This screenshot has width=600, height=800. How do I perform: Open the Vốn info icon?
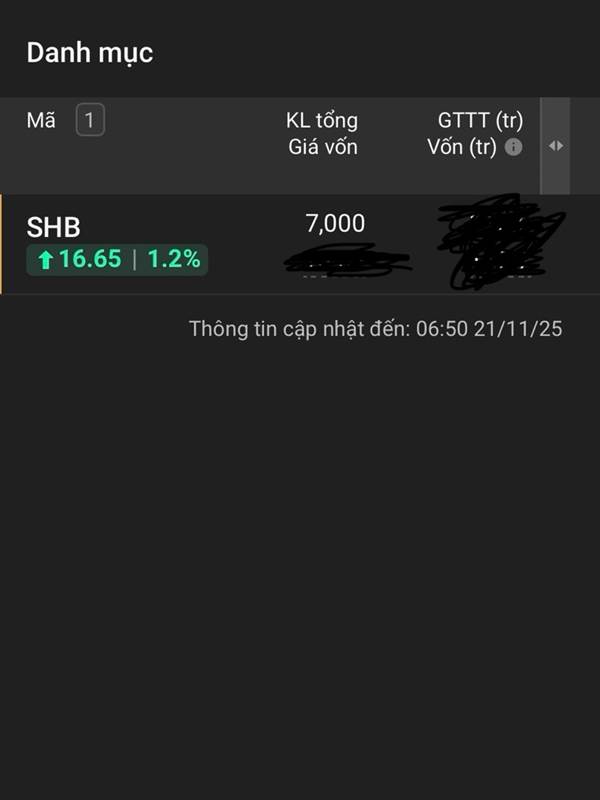click(x=514, y=147)
